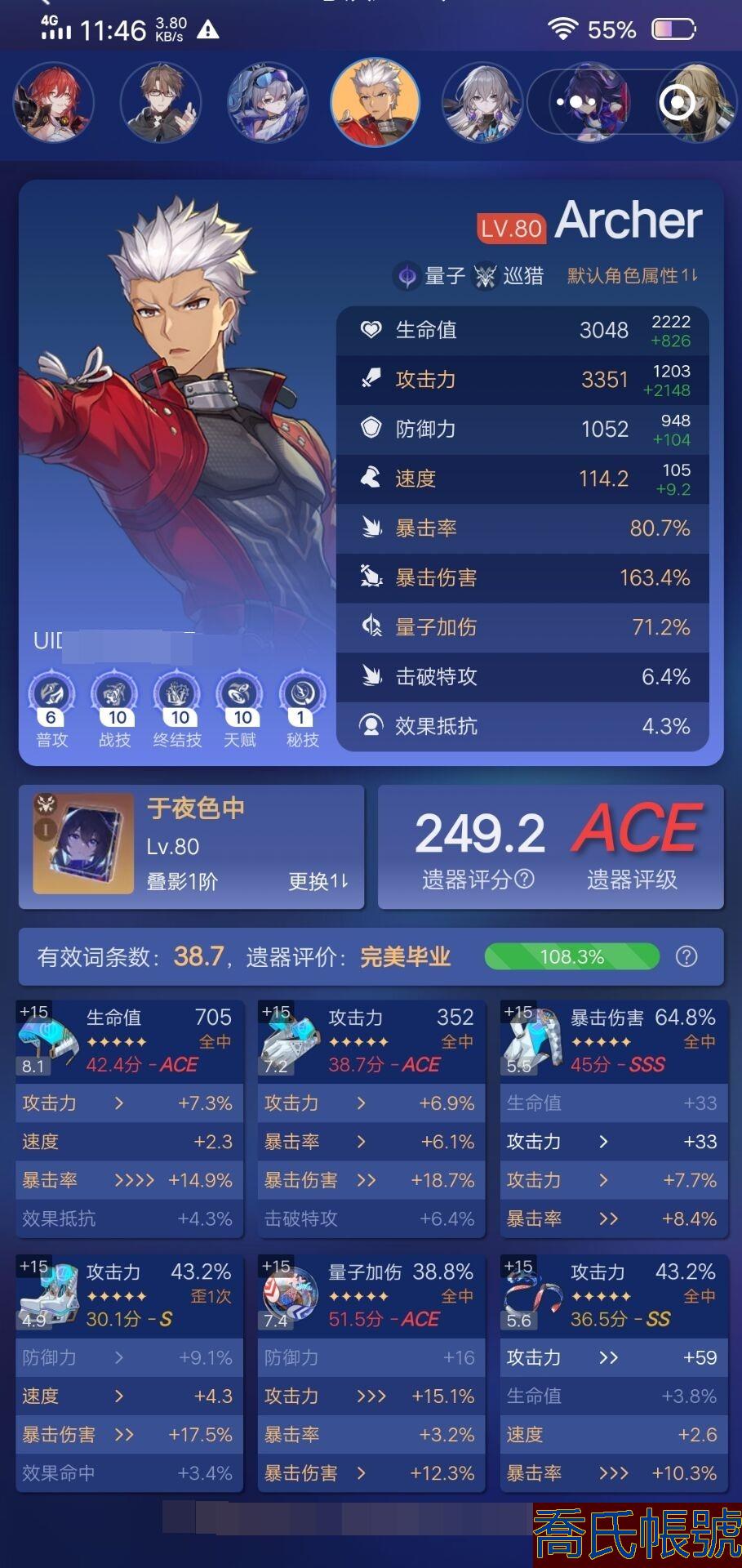742x1568 pixels.
Task: Tap the question mark beside 108.3% bar
Action: click(x=686, y=956)
